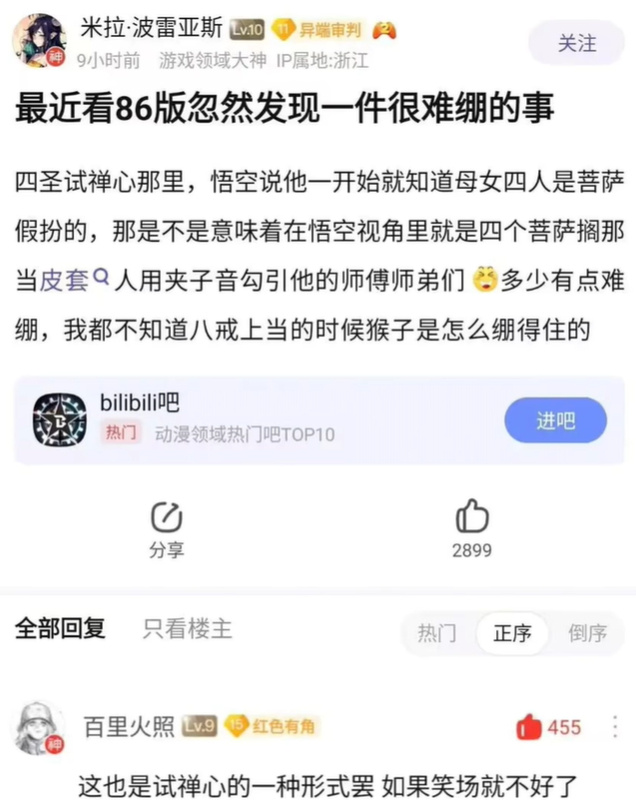Enter the bilibili吧 forum via 进吧
This screenshot has height=800, width=636.
coord(555,420)
